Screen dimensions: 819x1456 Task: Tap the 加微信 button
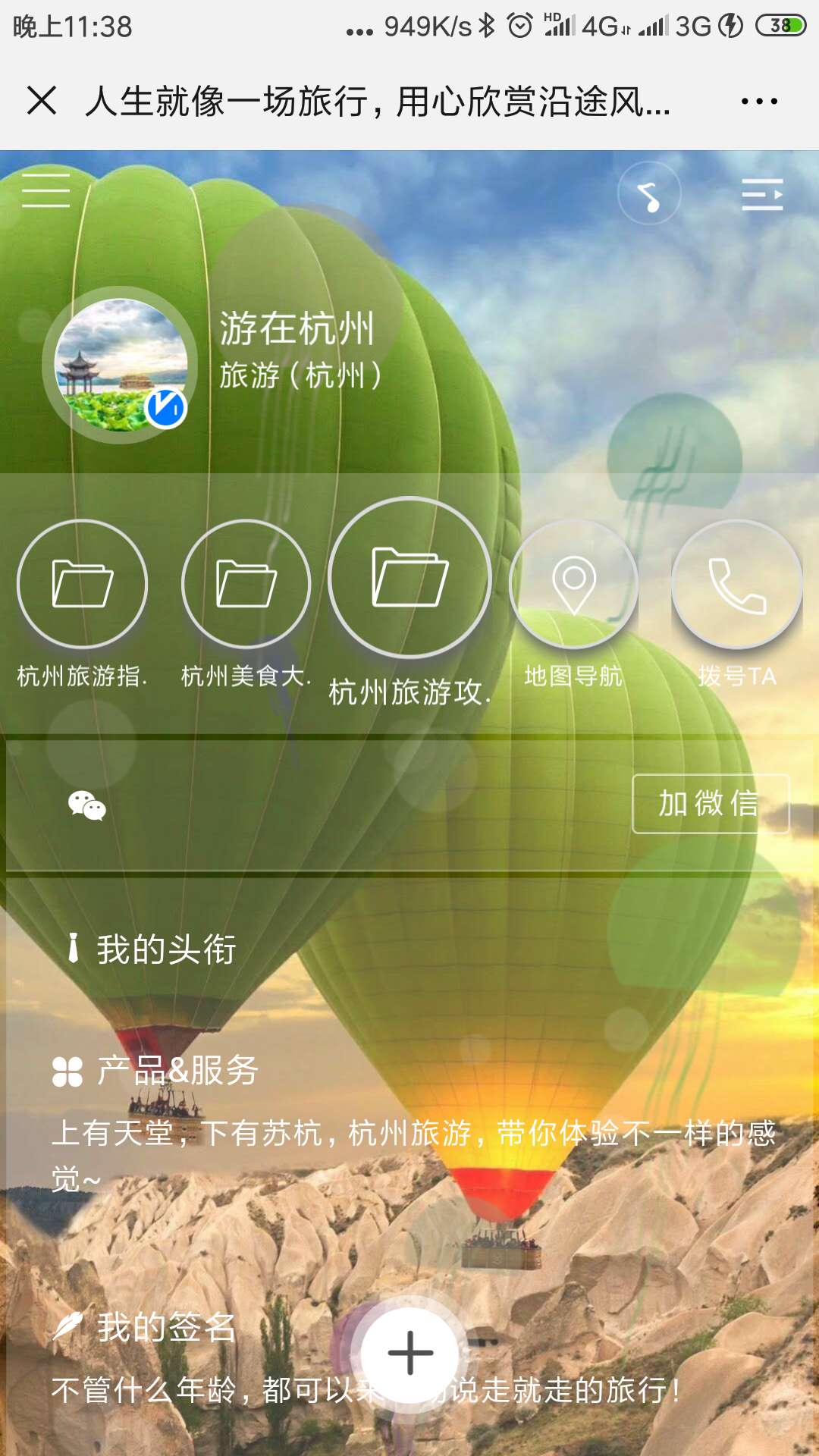(710, 804)
